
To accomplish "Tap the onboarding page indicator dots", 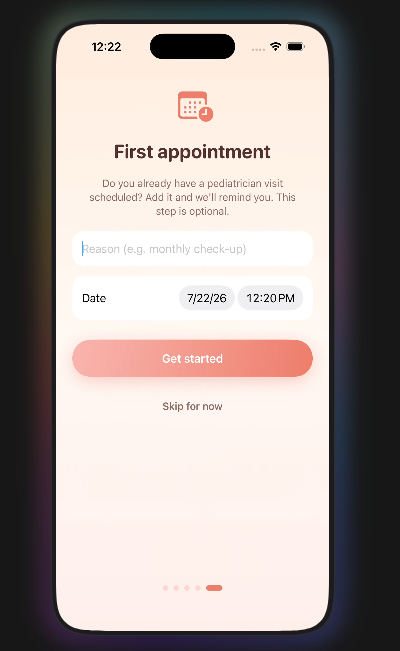I will click(192, 588).
